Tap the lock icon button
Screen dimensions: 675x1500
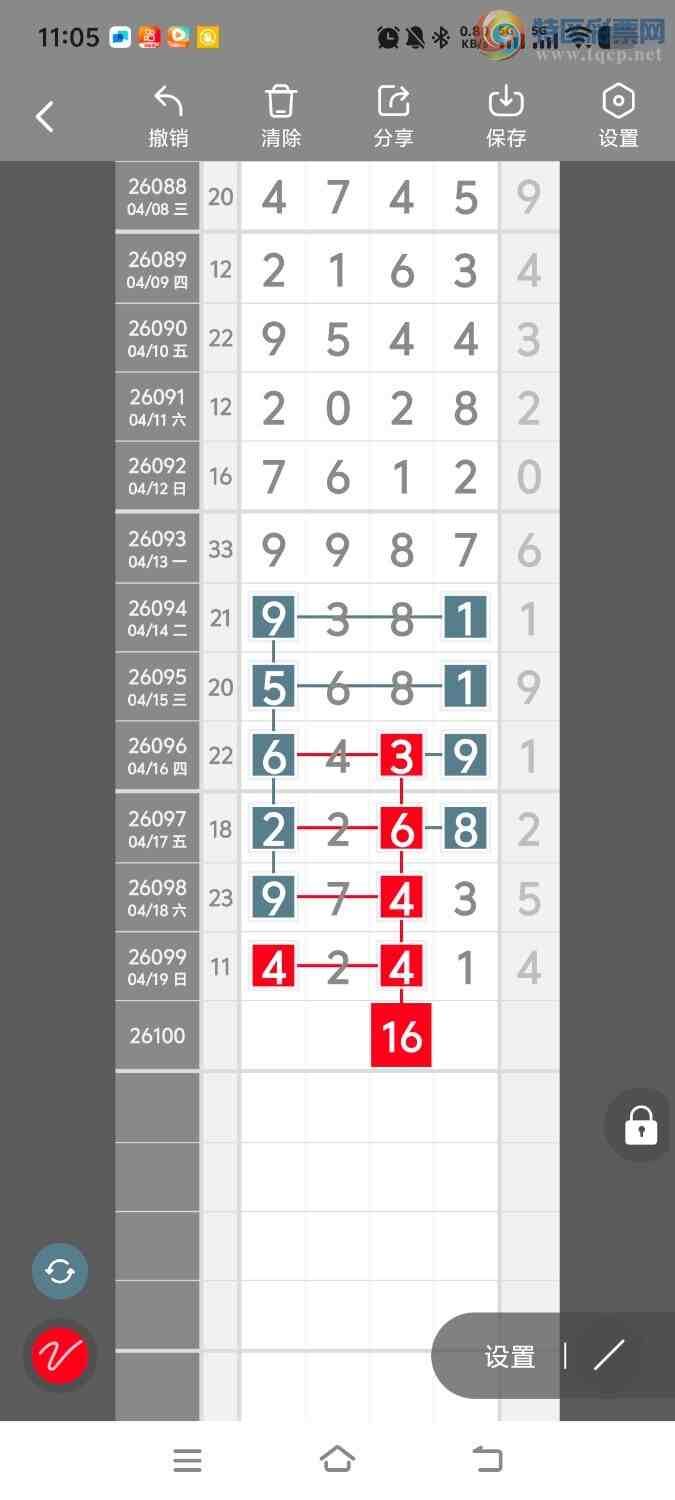tap(640, 1125)
